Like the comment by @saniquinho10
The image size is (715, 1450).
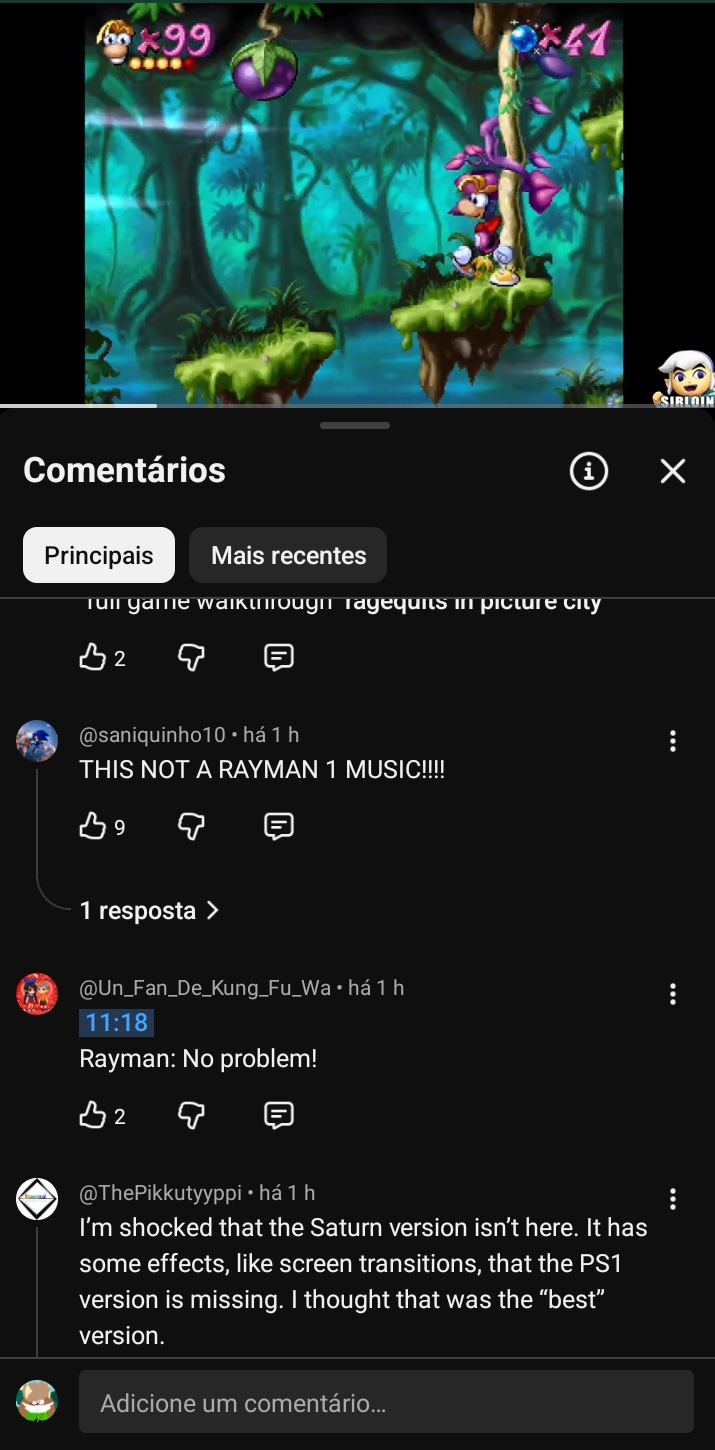click(x=93, y=827)
